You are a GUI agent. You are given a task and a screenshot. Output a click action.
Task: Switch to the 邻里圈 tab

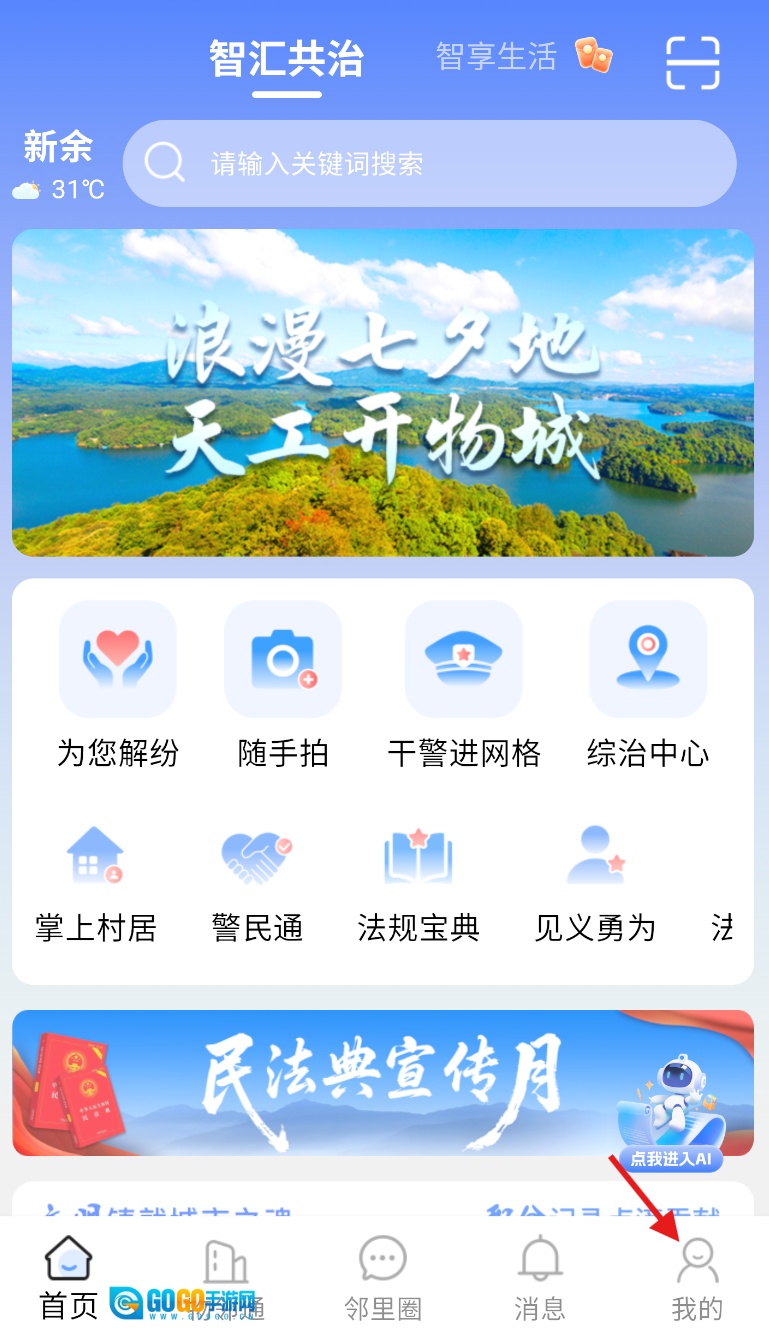[383, 1278]
